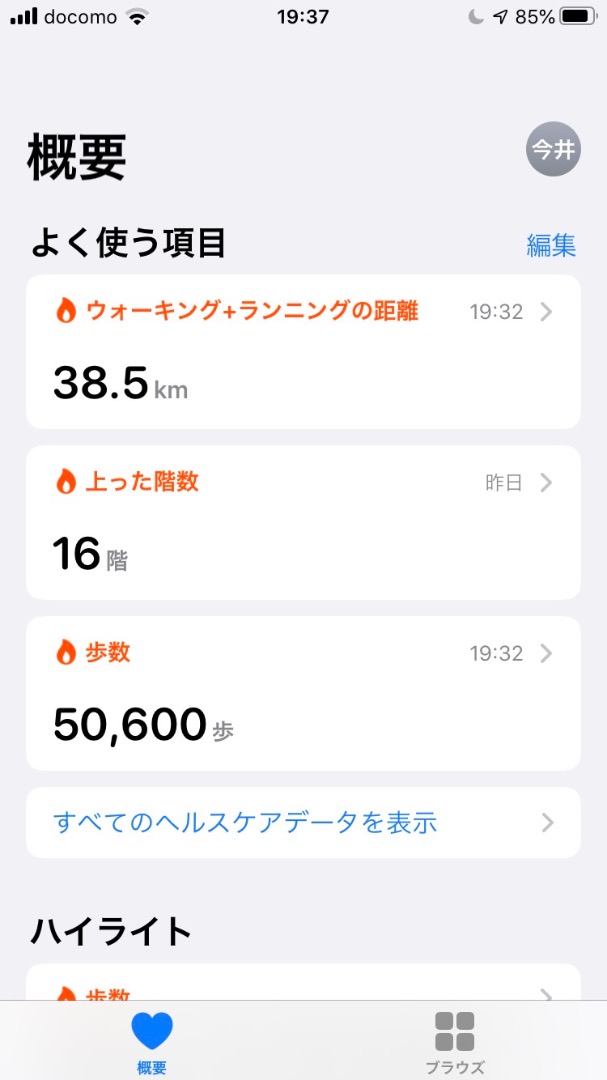Open the 今井 profile avatar

tap(553, 149)
